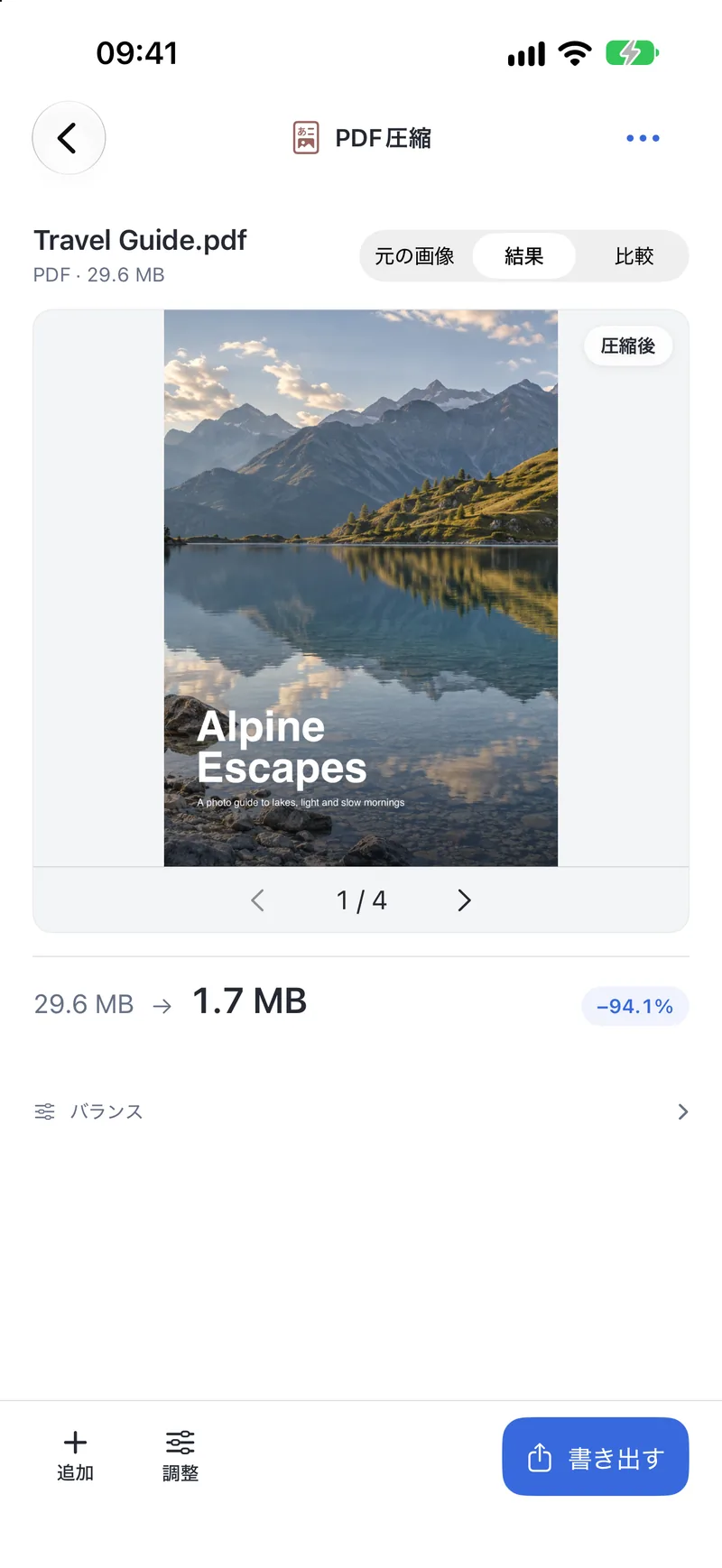Tap 追加 to add a file

pos(76,1456)
